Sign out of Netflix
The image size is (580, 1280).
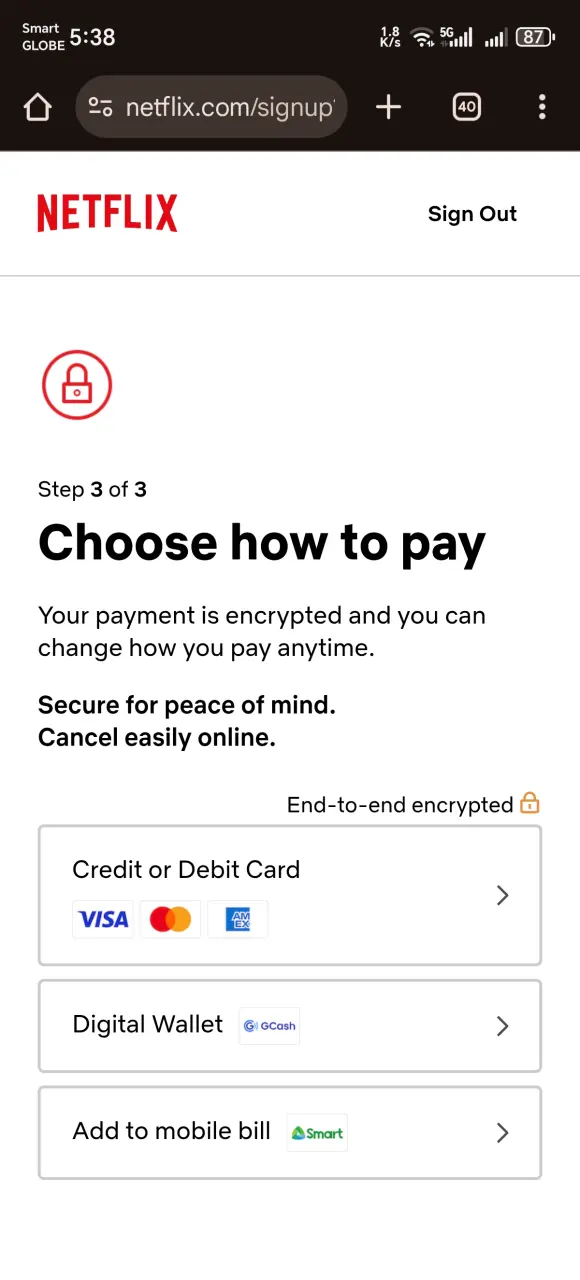472,214
